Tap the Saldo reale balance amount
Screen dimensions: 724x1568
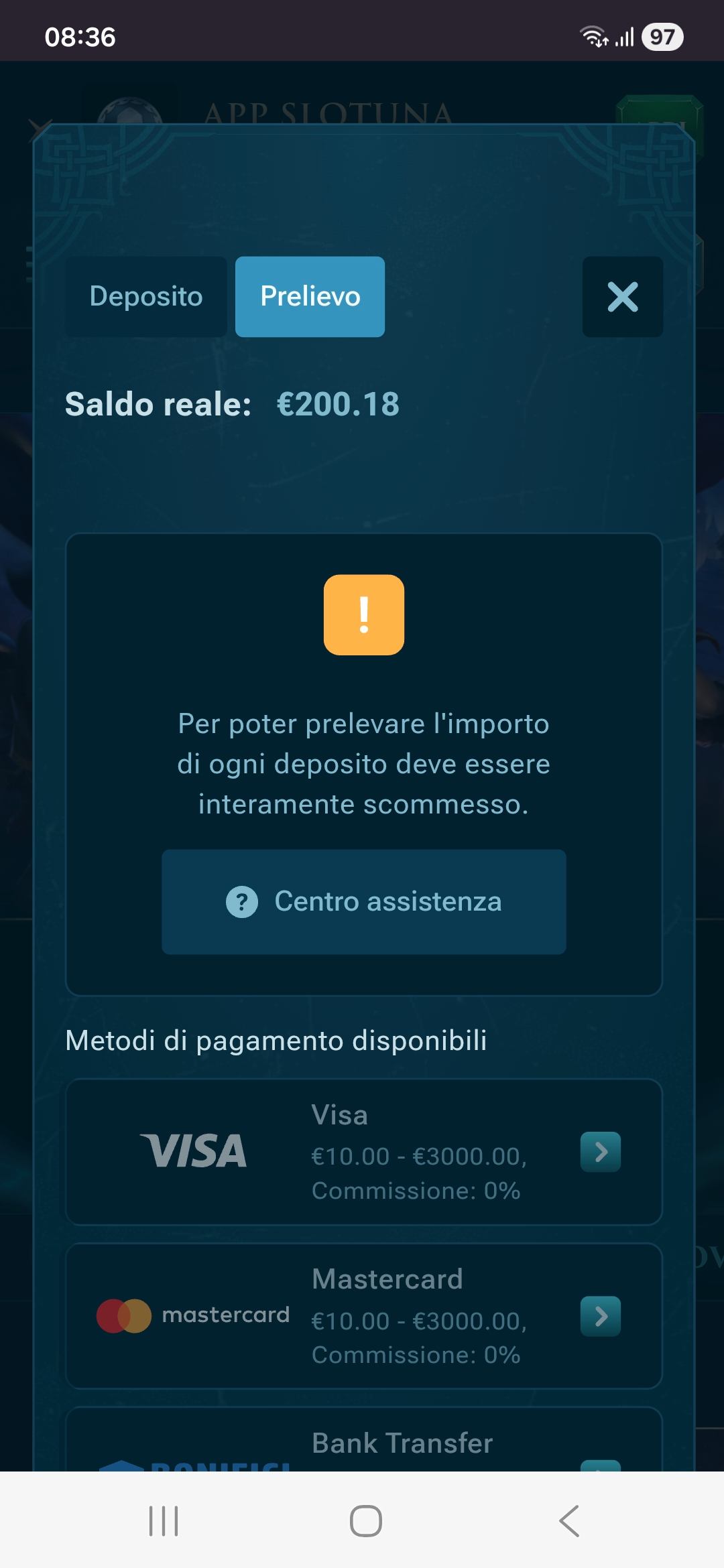[337, 404]
